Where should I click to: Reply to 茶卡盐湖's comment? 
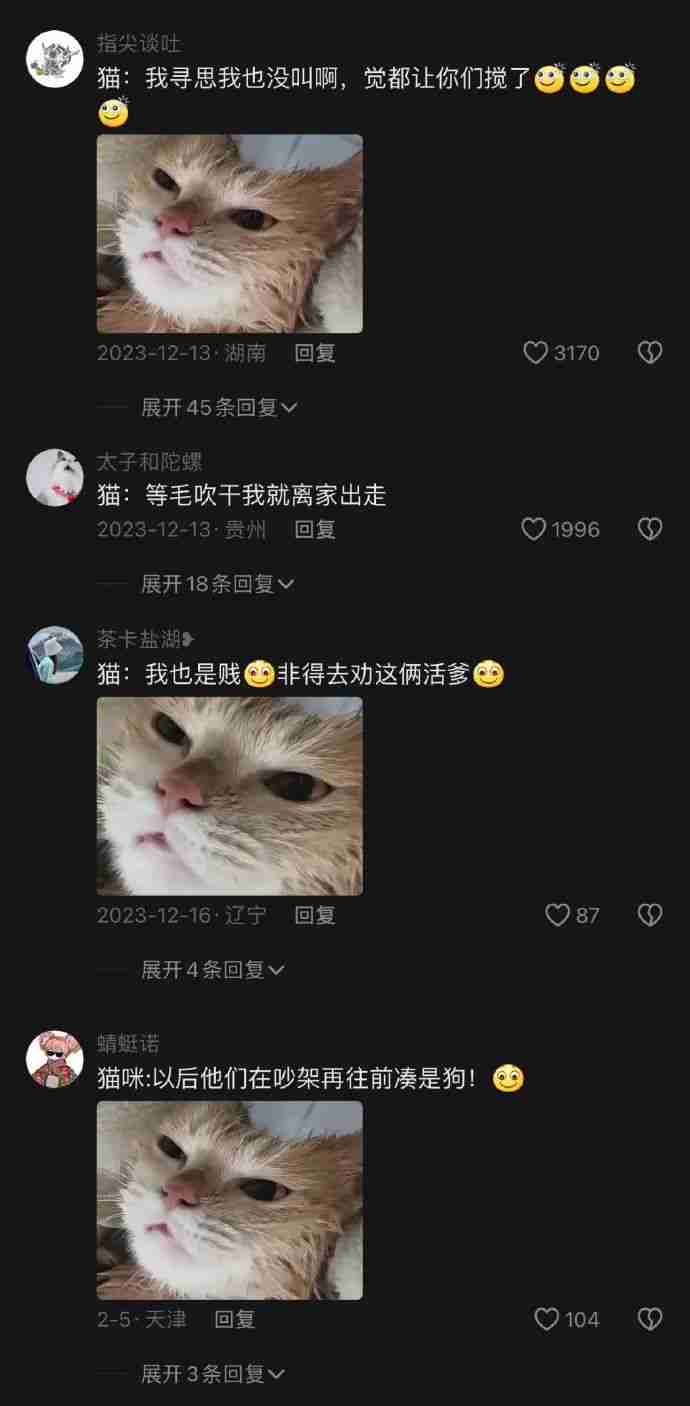tap(315, 915)
